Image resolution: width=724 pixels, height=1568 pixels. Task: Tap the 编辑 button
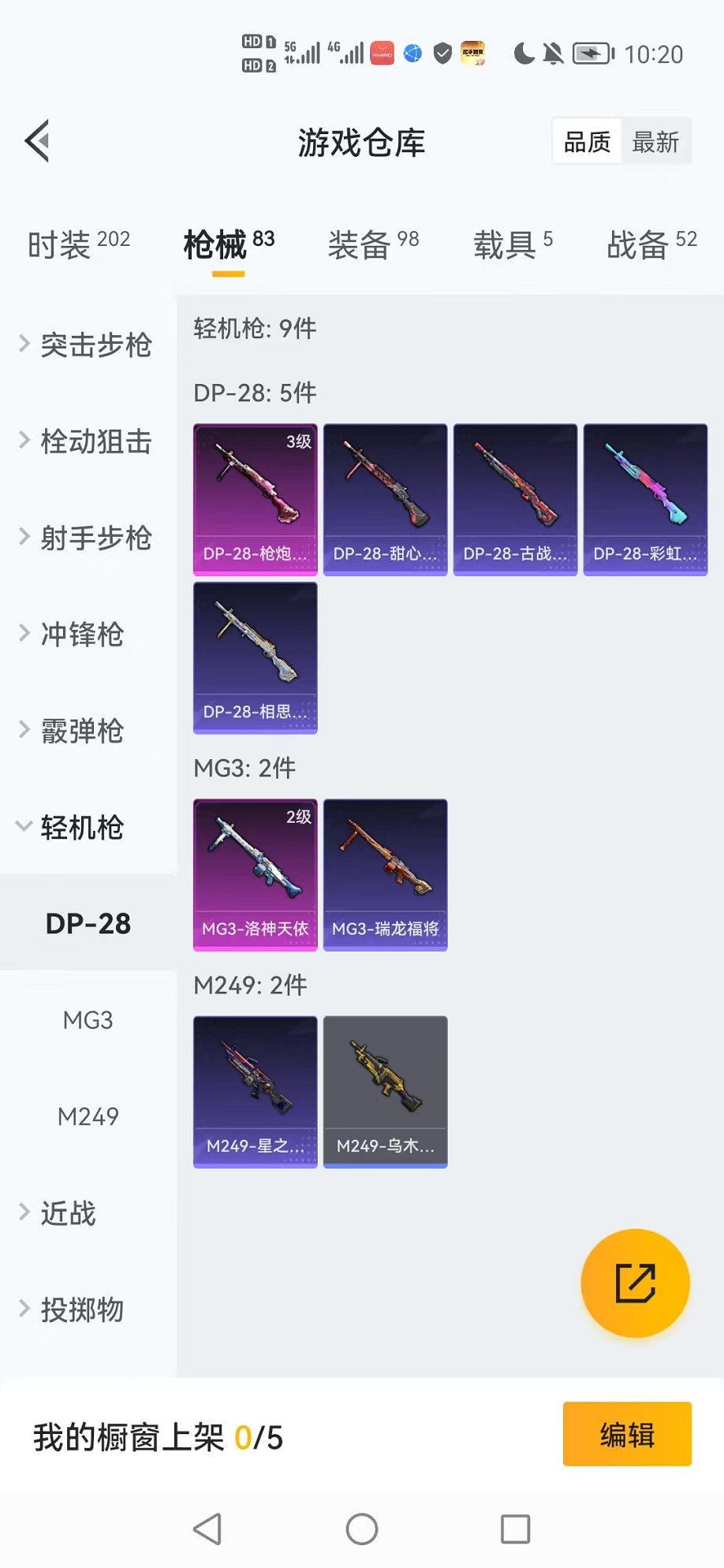[x=627, y=1434]
